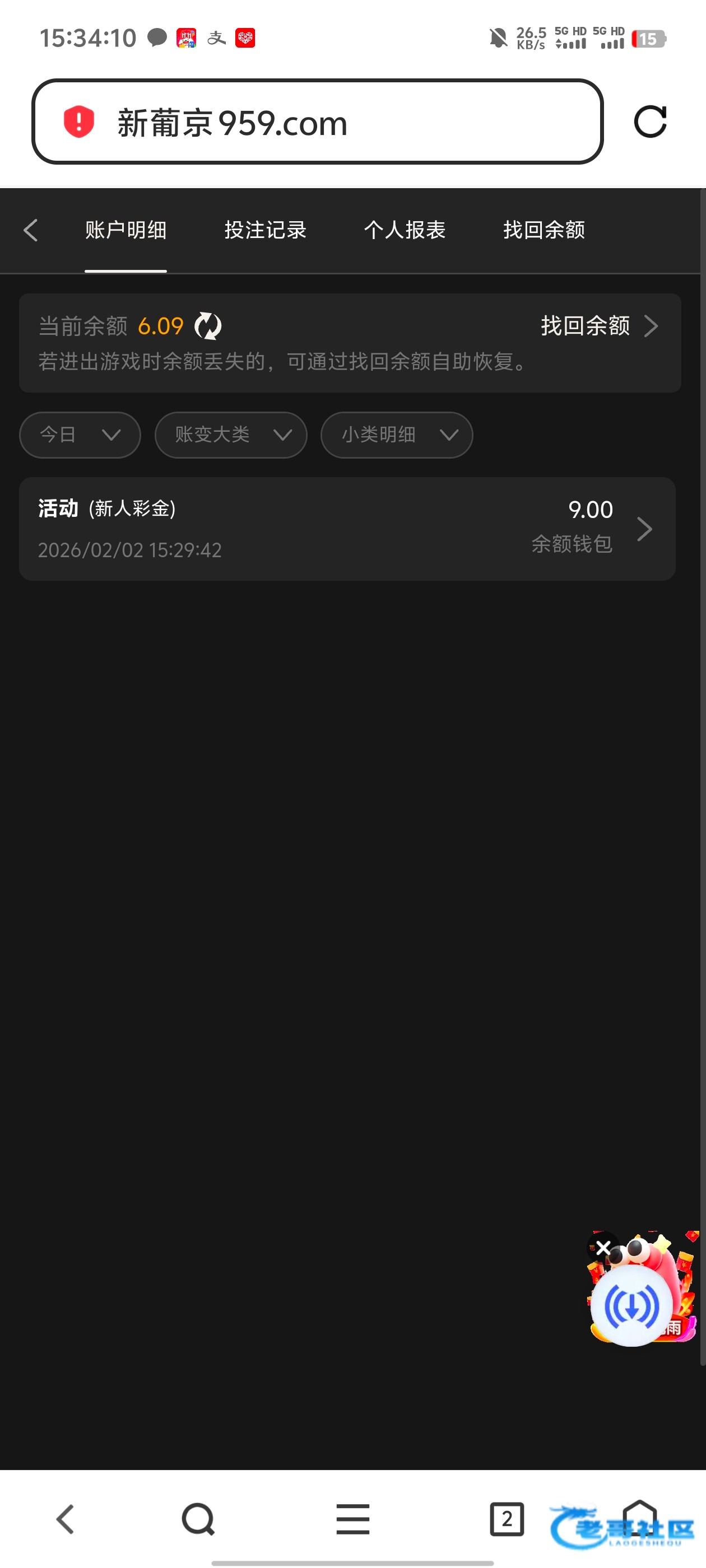Switch to the 个人报表 tab

pos(405,230)
